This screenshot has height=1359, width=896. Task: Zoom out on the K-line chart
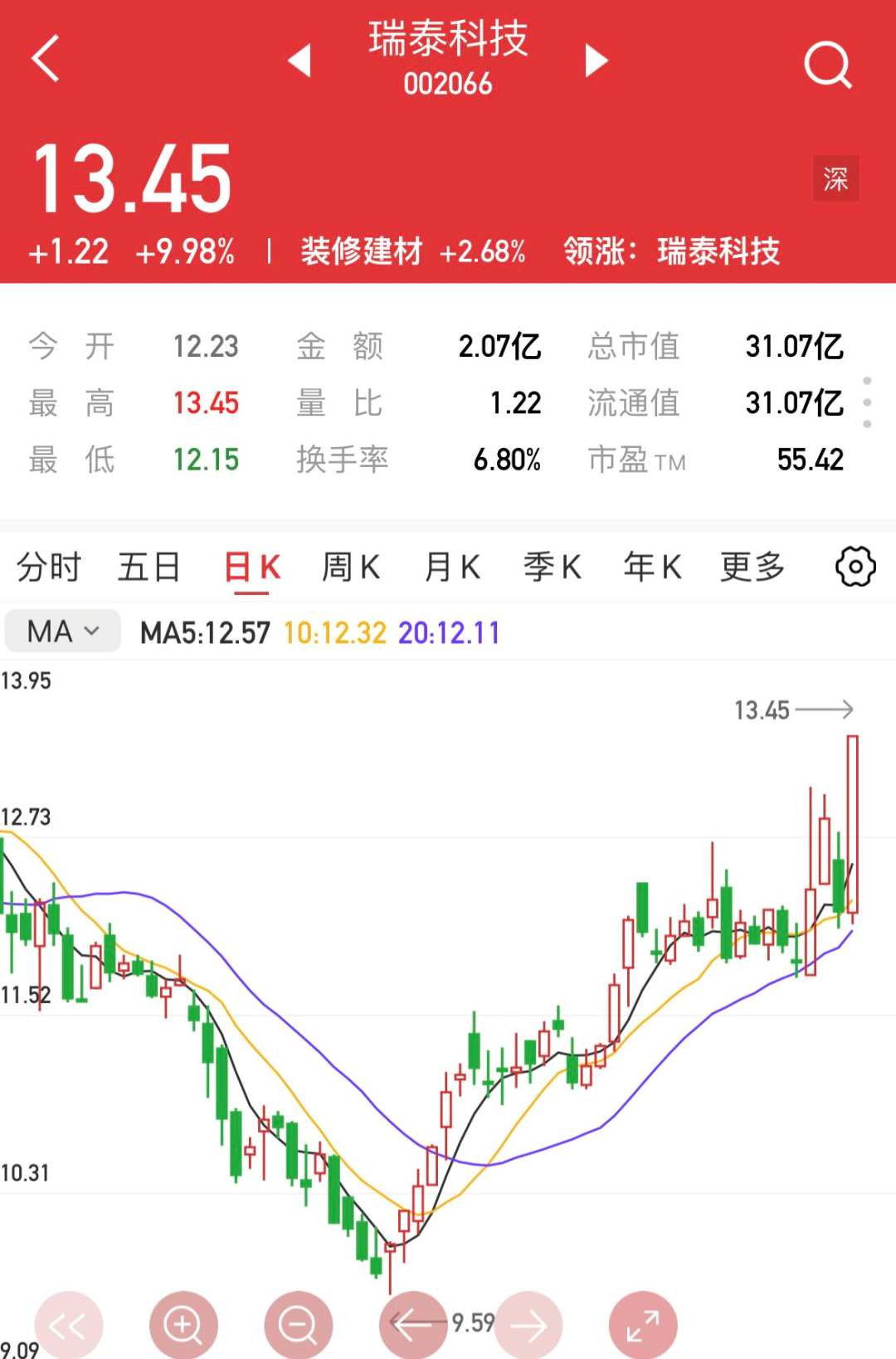(298, 1325)
